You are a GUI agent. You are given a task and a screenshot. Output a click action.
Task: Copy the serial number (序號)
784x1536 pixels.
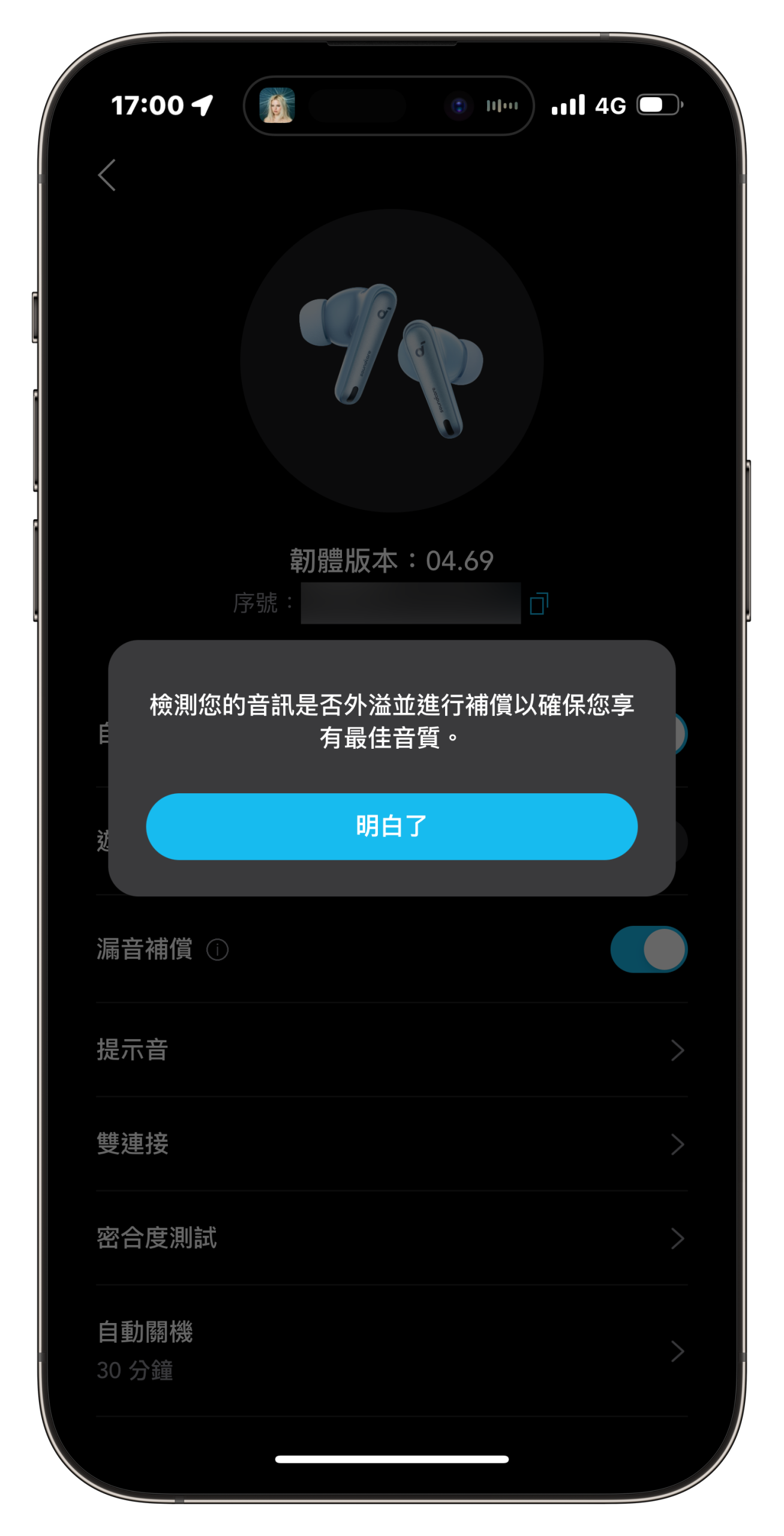coord(539,604)
